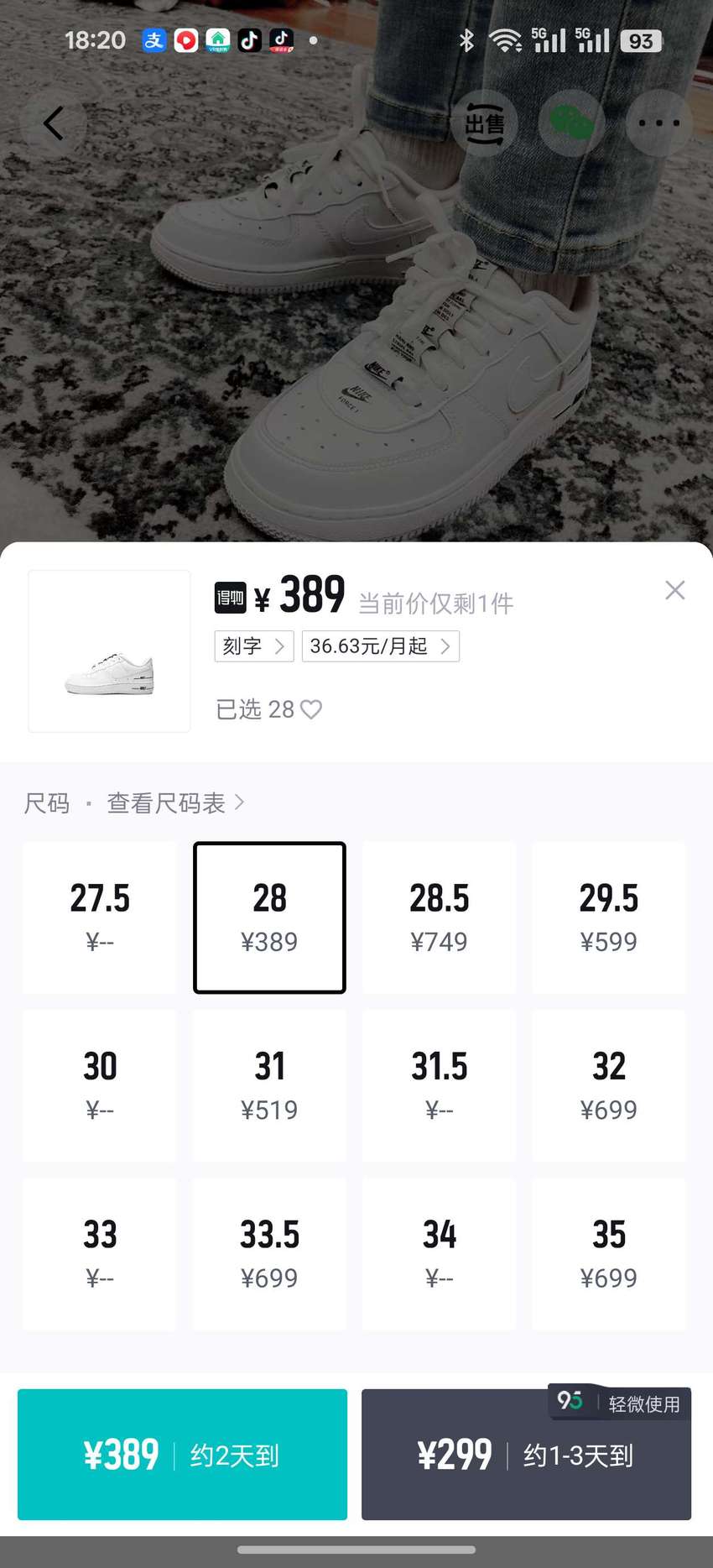713x1568 pixels.
Task: Select size 28.5 priced ¥749
Action: click(x=440, y=917)
